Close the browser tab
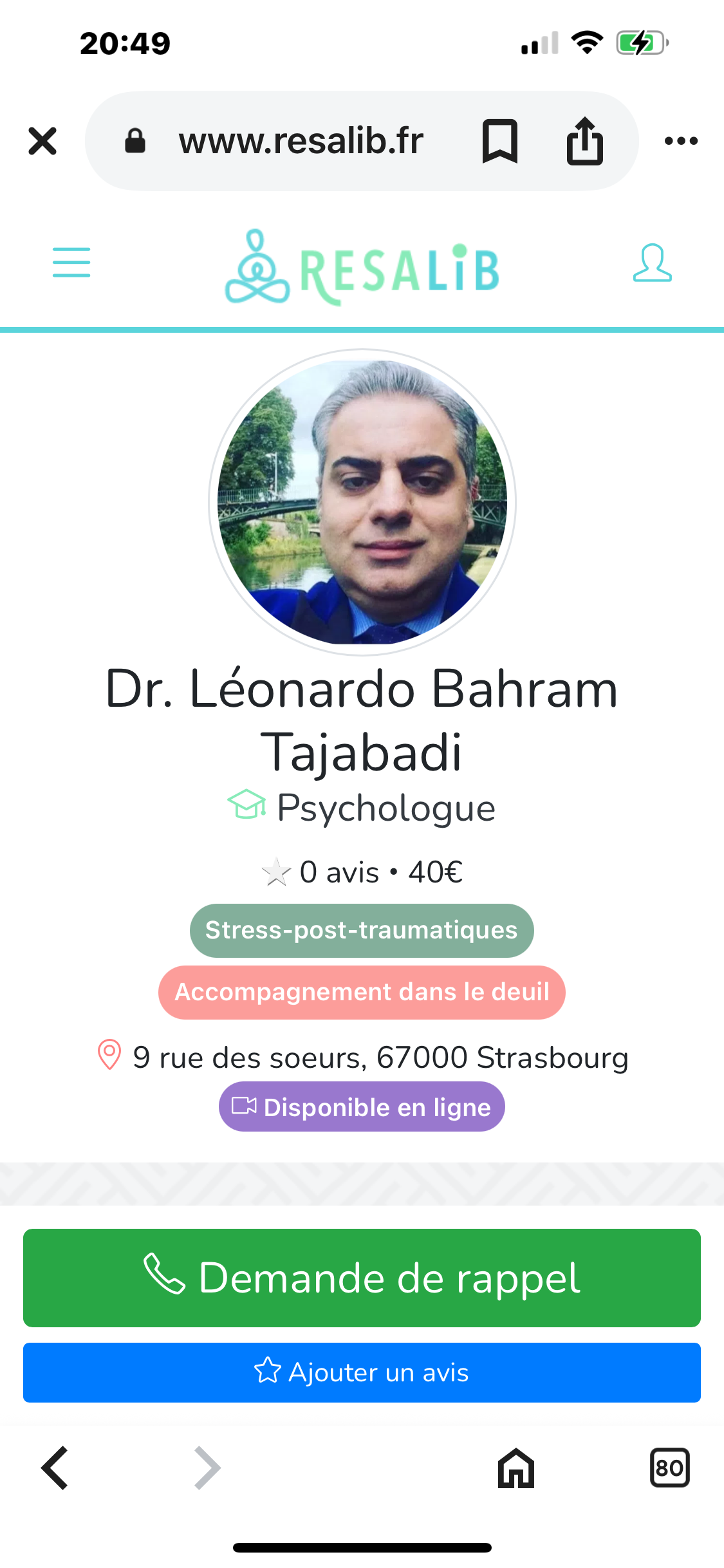The image size is (724, 1568). point(42,141)
